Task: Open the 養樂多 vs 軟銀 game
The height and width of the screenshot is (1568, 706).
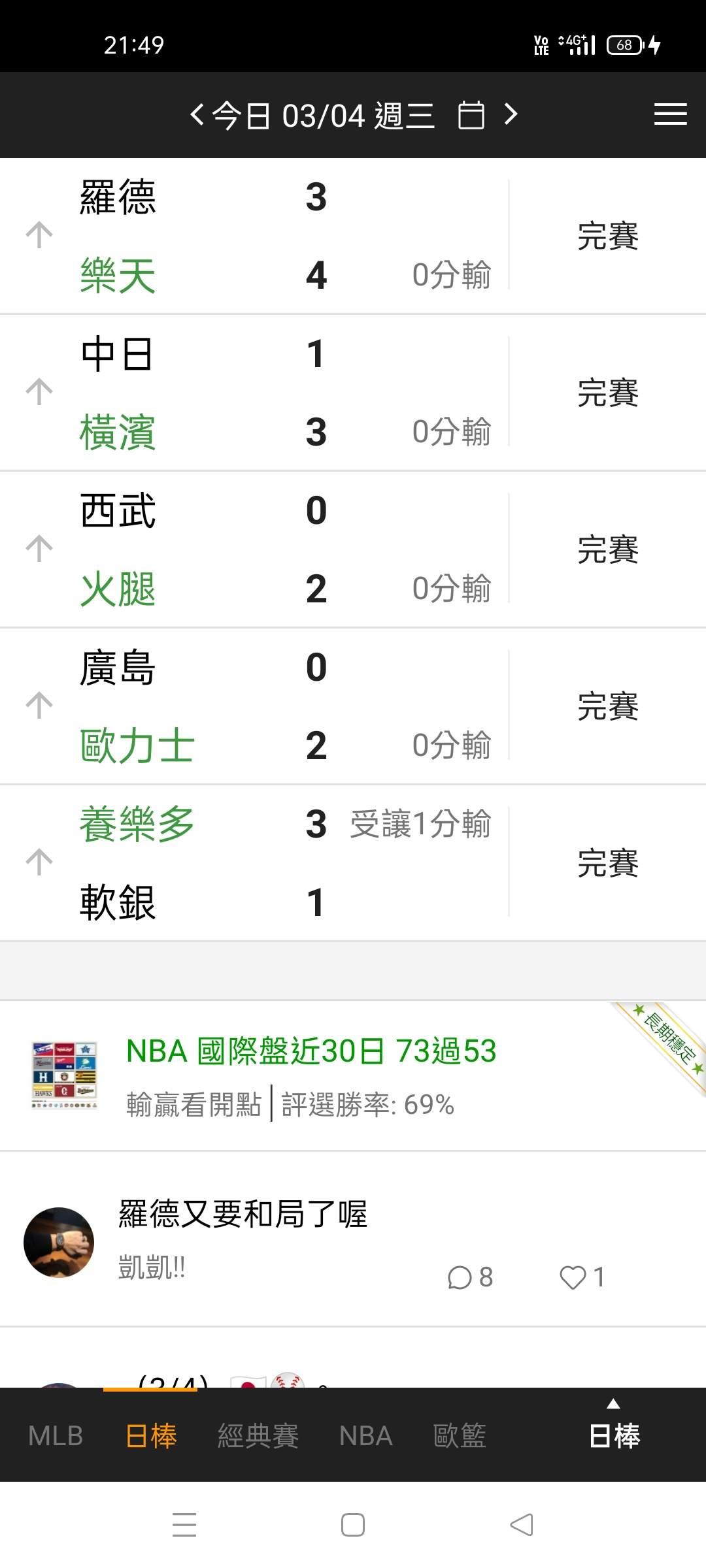Action: pyautogui.click(x=261, y=862)
